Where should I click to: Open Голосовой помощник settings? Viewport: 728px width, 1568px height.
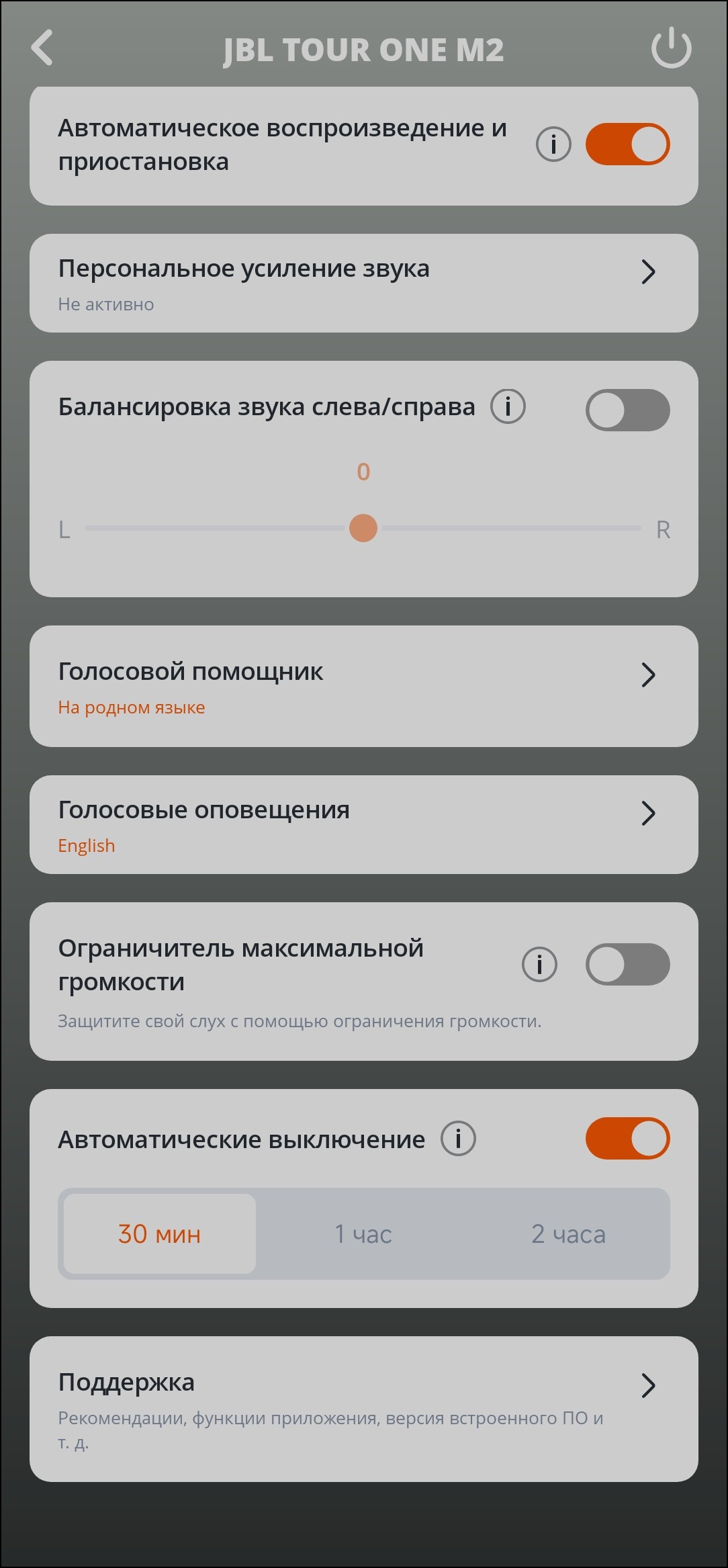click(363, 686)
